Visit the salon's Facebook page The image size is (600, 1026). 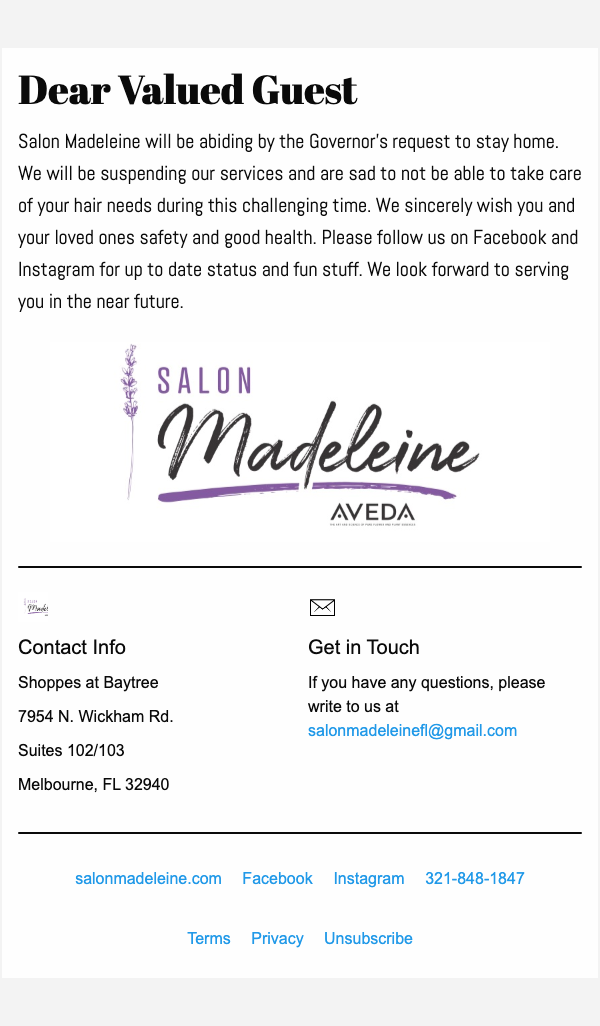tap(277, 879)
